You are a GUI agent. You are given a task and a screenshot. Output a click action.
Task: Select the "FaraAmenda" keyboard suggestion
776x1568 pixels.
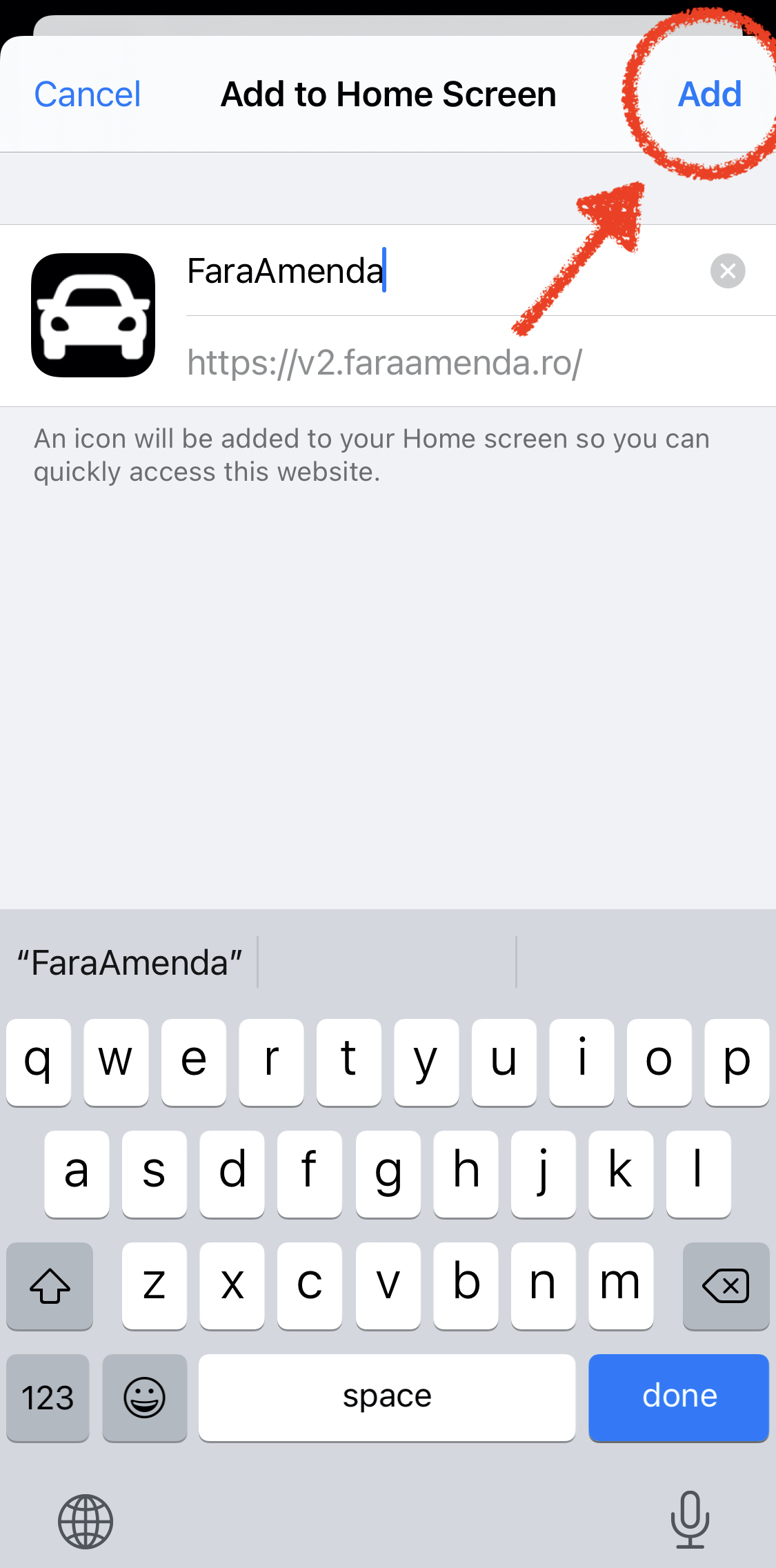pos(130,963)
